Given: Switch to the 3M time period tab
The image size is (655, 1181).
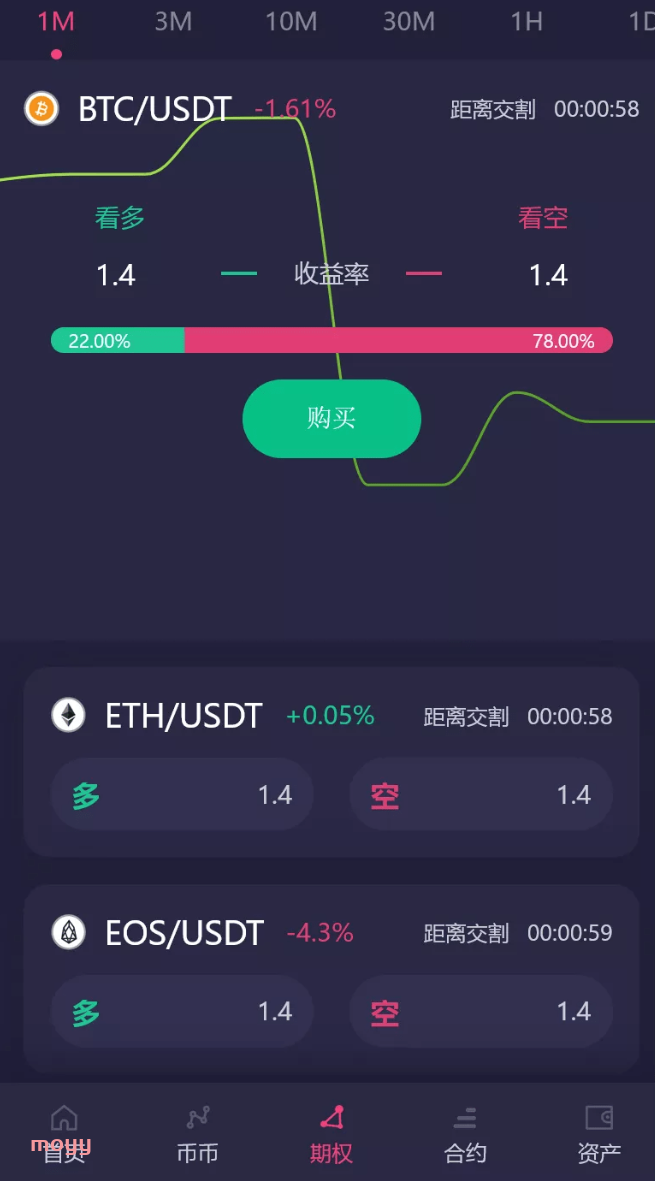Looking at the screenshot, I should [173, 21].
